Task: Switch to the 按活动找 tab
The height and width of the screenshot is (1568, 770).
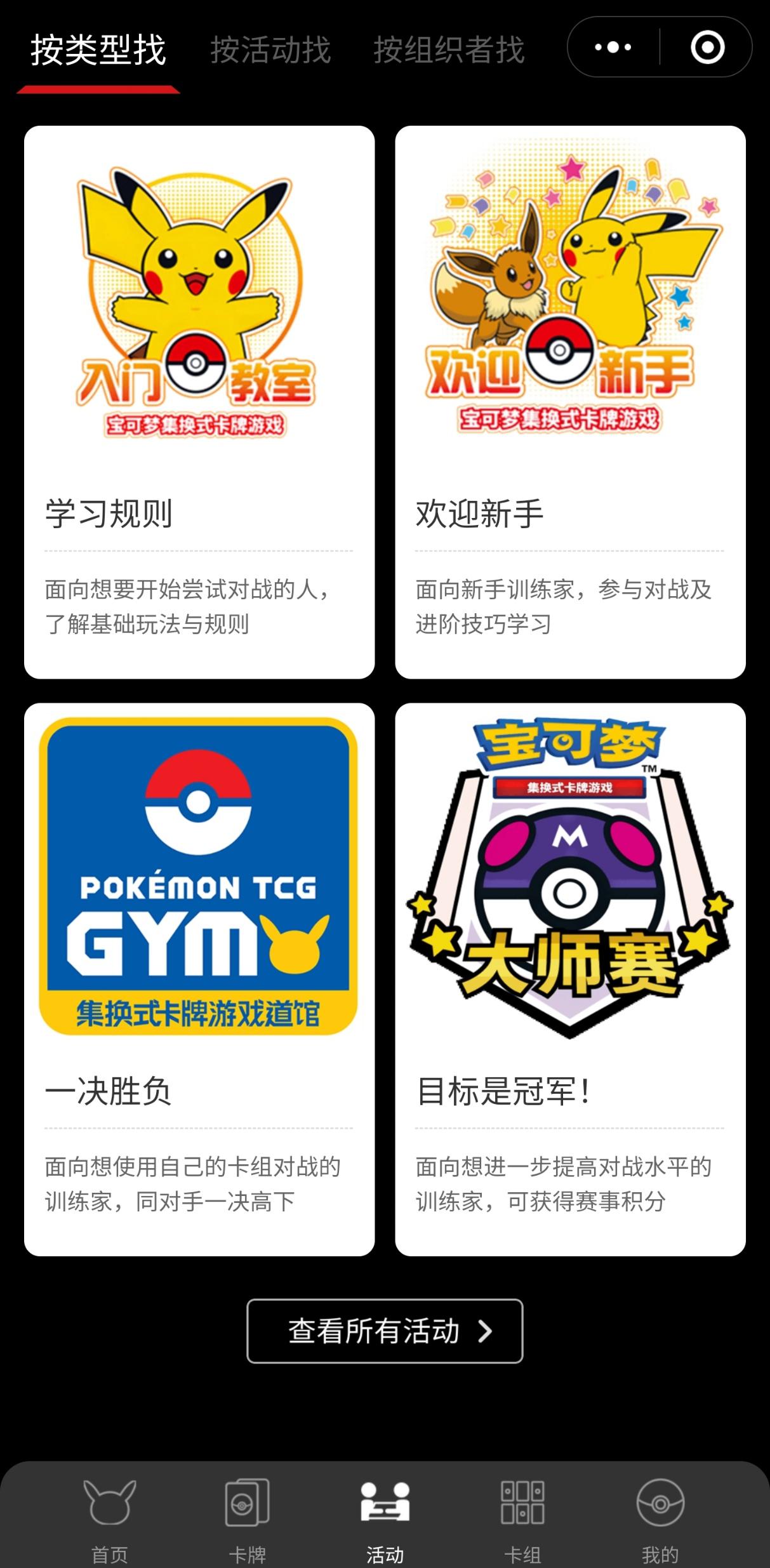Action: [270, 50]
